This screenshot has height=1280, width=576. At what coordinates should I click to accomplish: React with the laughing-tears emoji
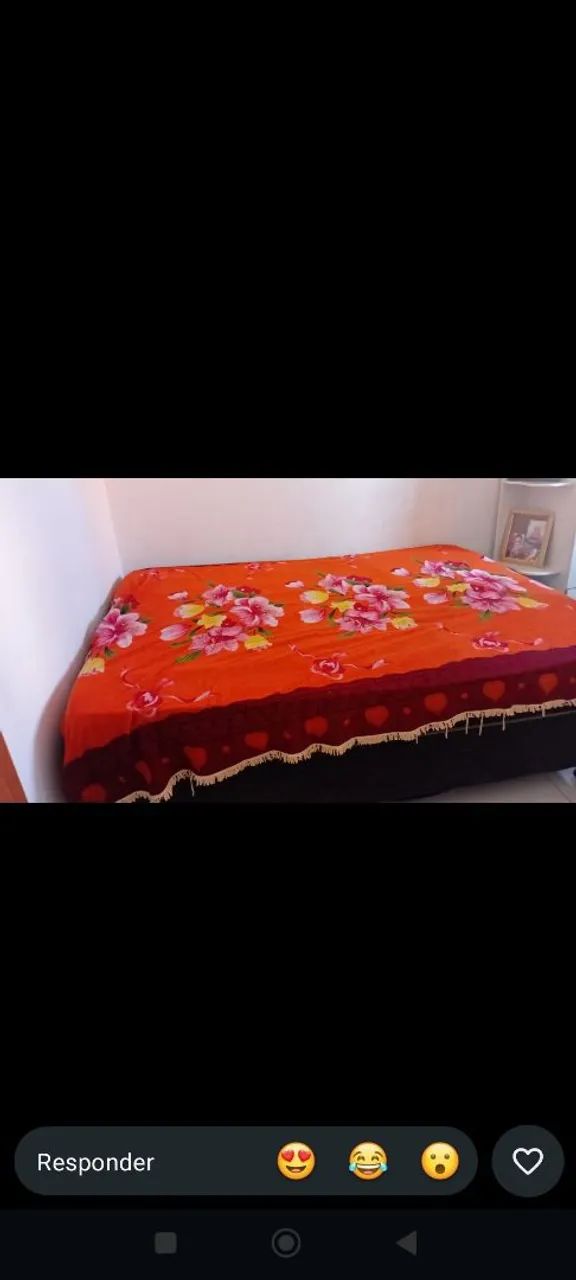click(x=368, y=1161)
